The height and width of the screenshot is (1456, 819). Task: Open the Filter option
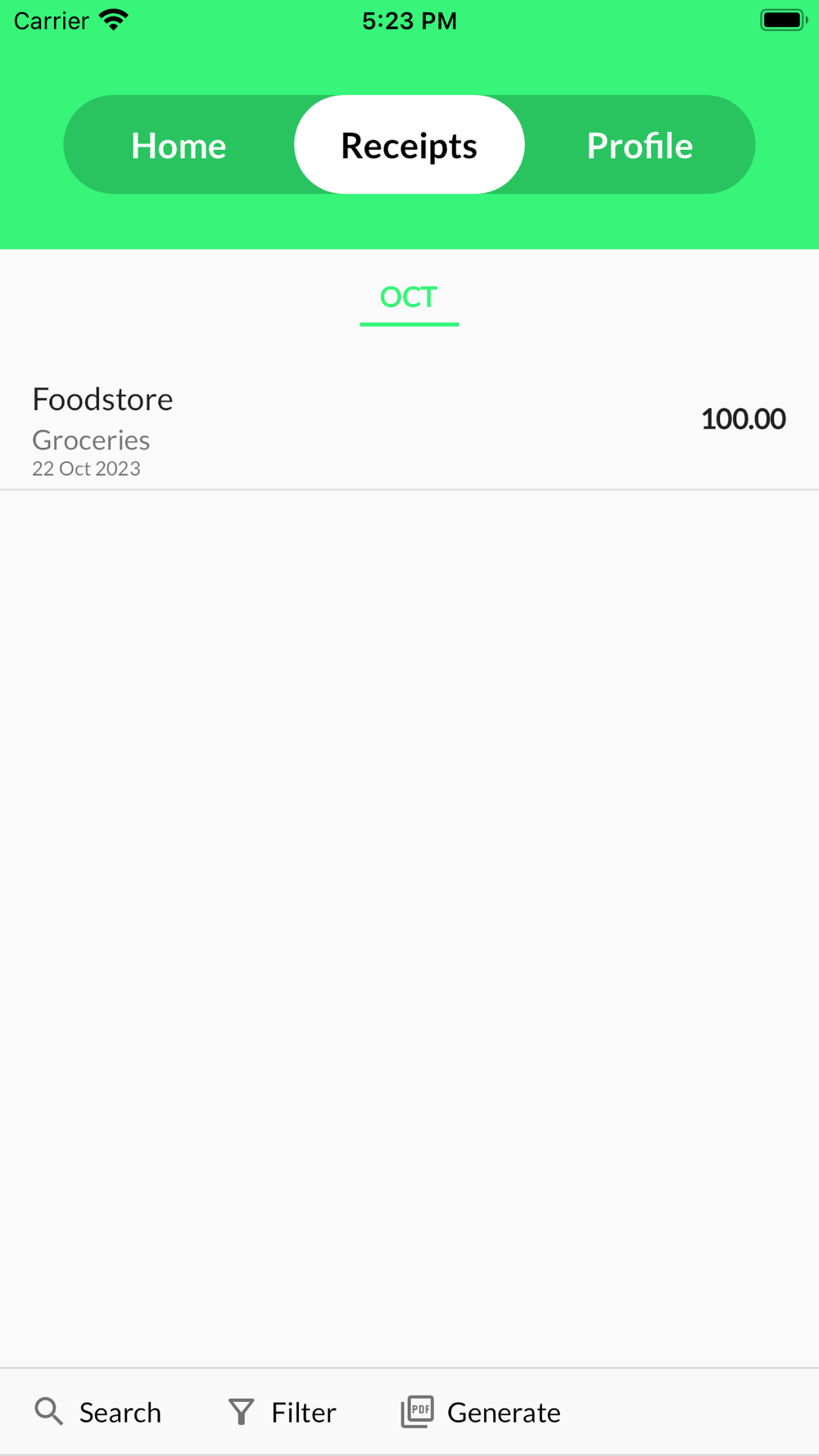(x=282, y=1413)
